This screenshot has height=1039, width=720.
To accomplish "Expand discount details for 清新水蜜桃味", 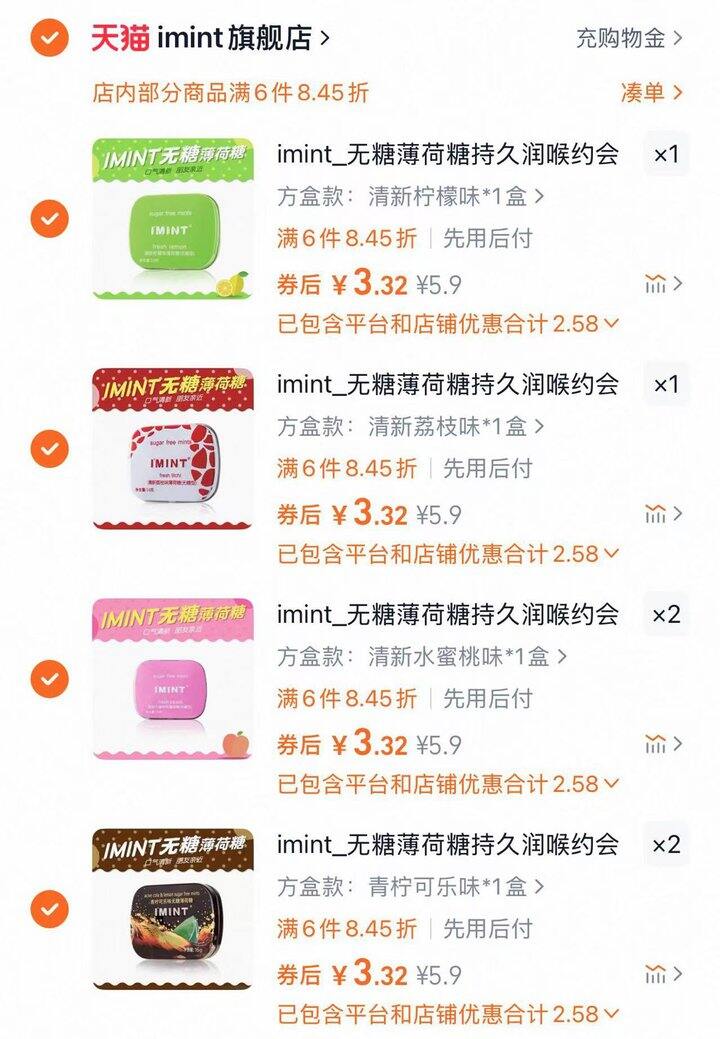I will point(448,784).
